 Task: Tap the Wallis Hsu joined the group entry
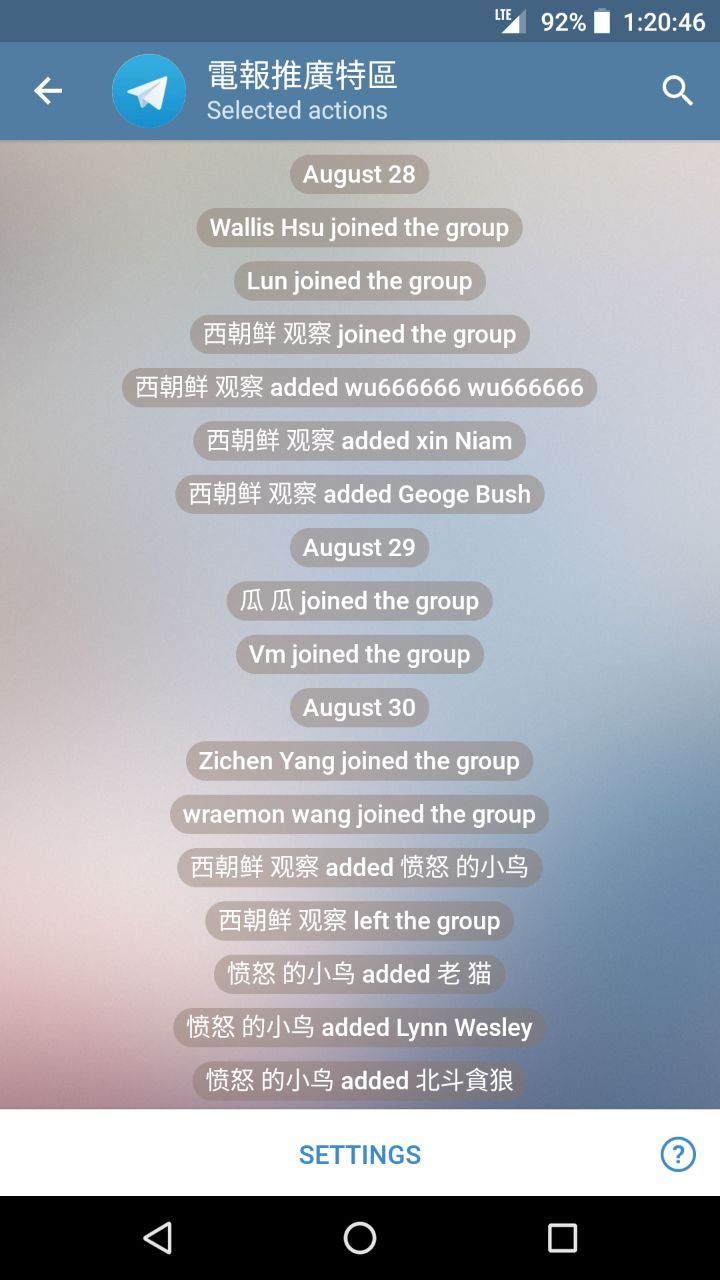[359, 228]
